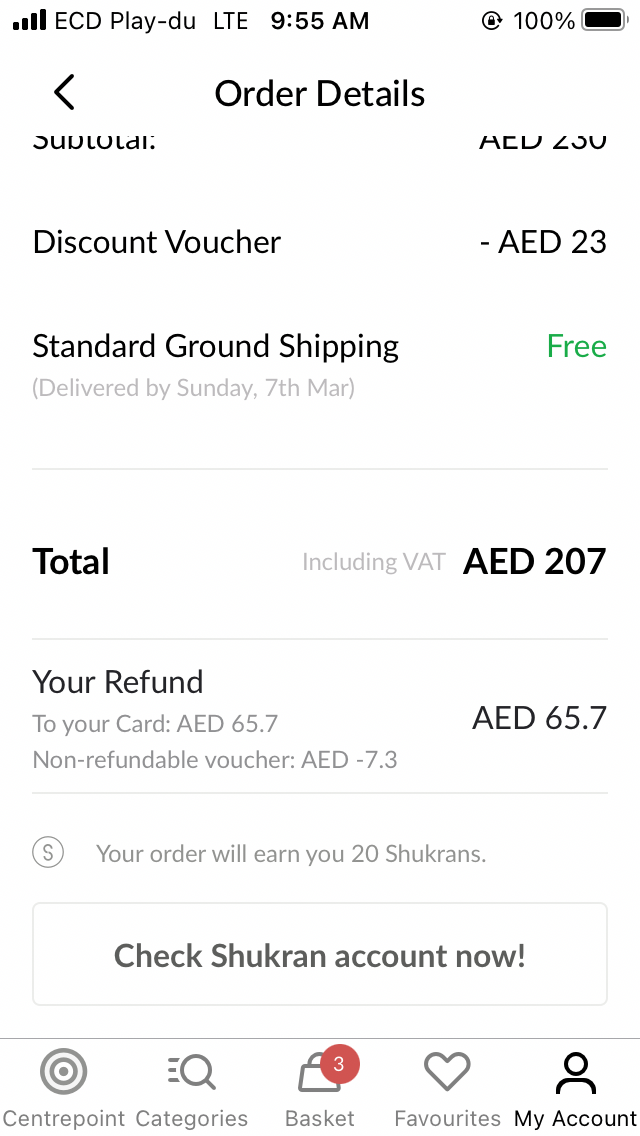Tap Check Shukran account now button
Screen dimensions: 640x1136
click(x=320, y=955)
